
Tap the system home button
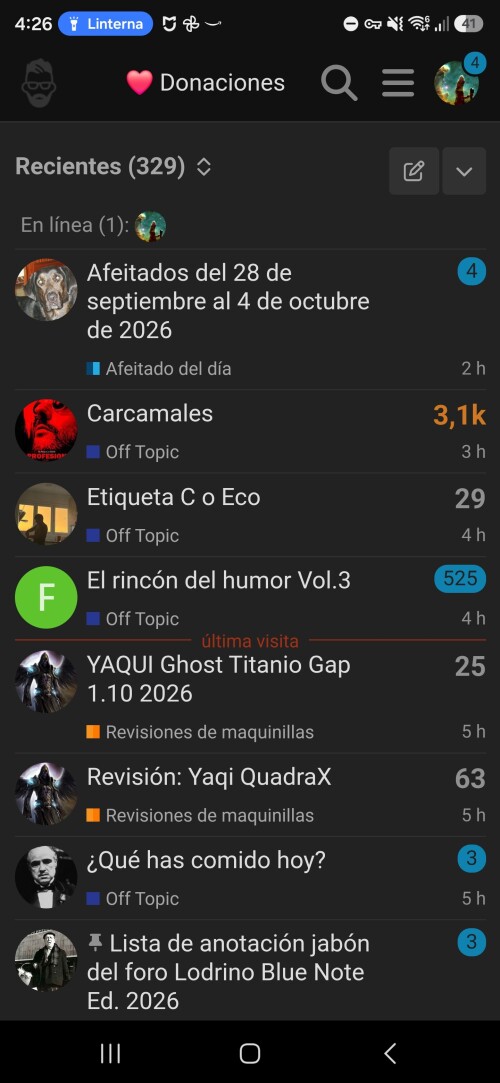250,1053
